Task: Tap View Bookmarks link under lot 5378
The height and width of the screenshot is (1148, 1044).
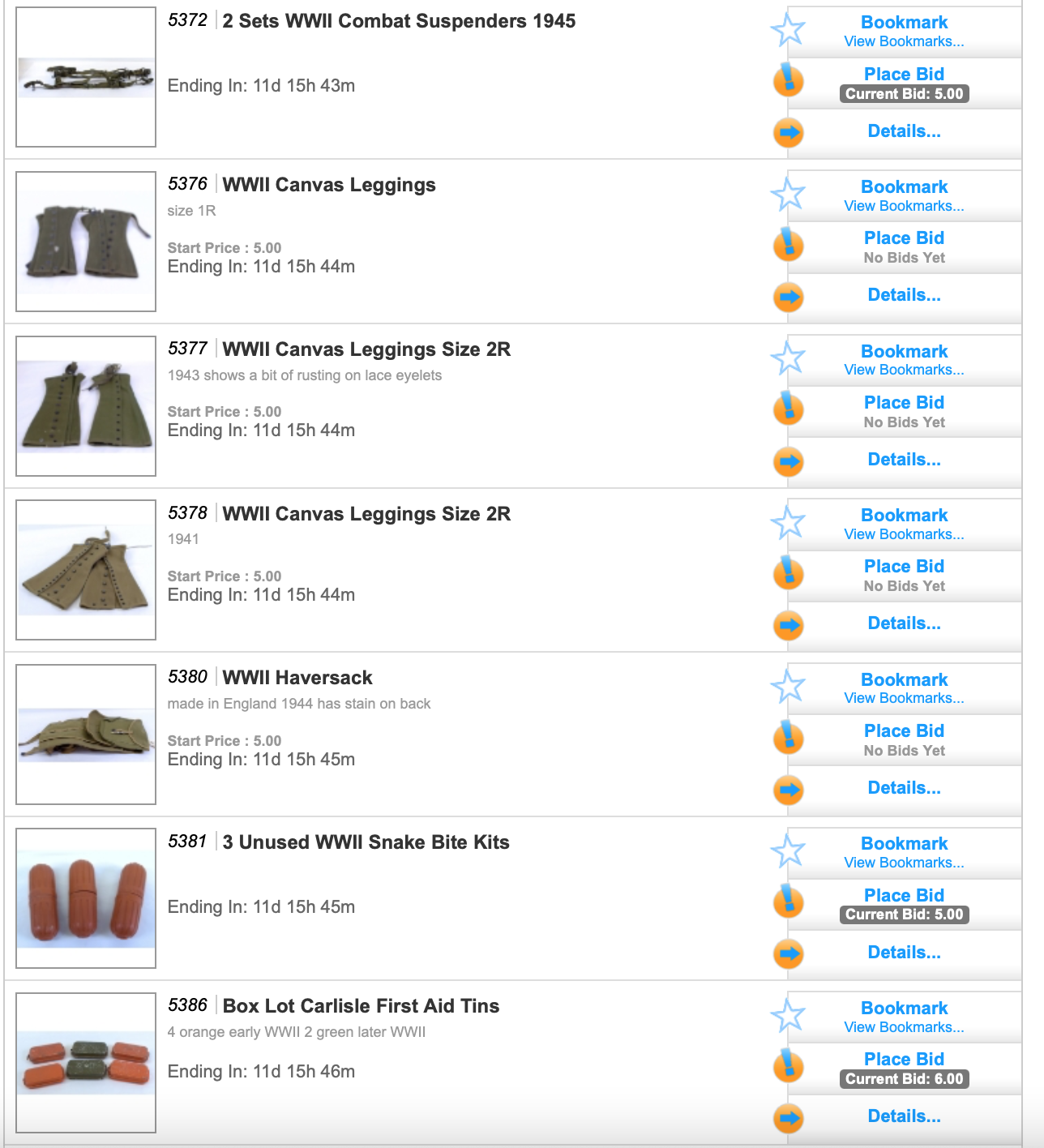Action: coord(904,534)
